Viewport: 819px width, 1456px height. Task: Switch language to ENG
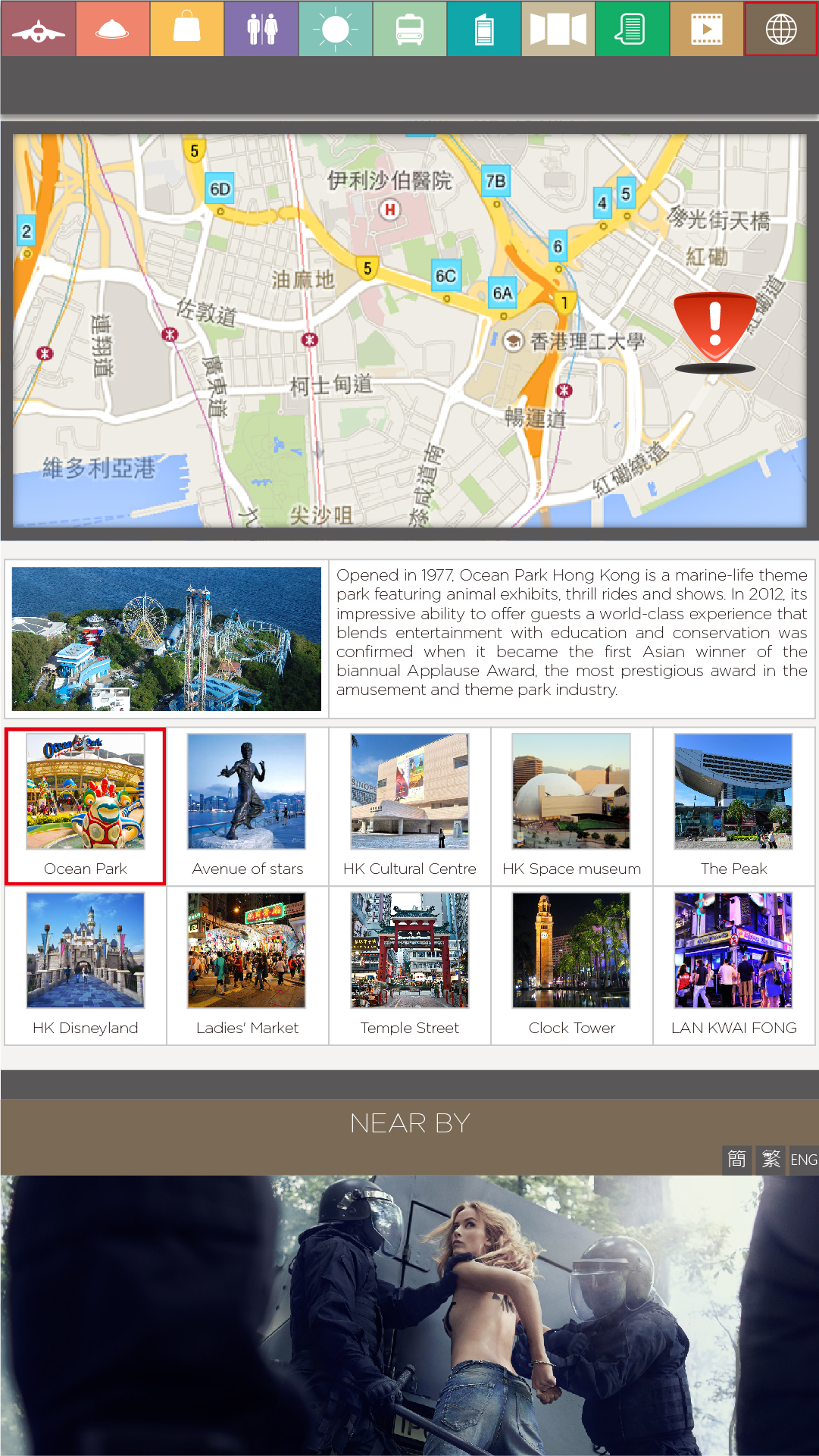pyautogui.click(x=803, y=1160)
